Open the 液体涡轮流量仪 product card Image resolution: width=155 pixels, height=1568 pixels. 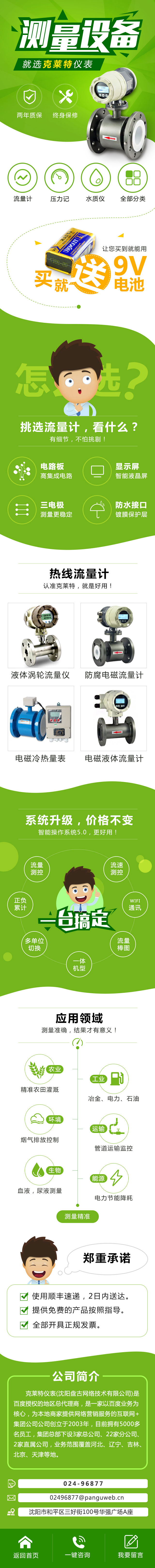click(41, 641)
